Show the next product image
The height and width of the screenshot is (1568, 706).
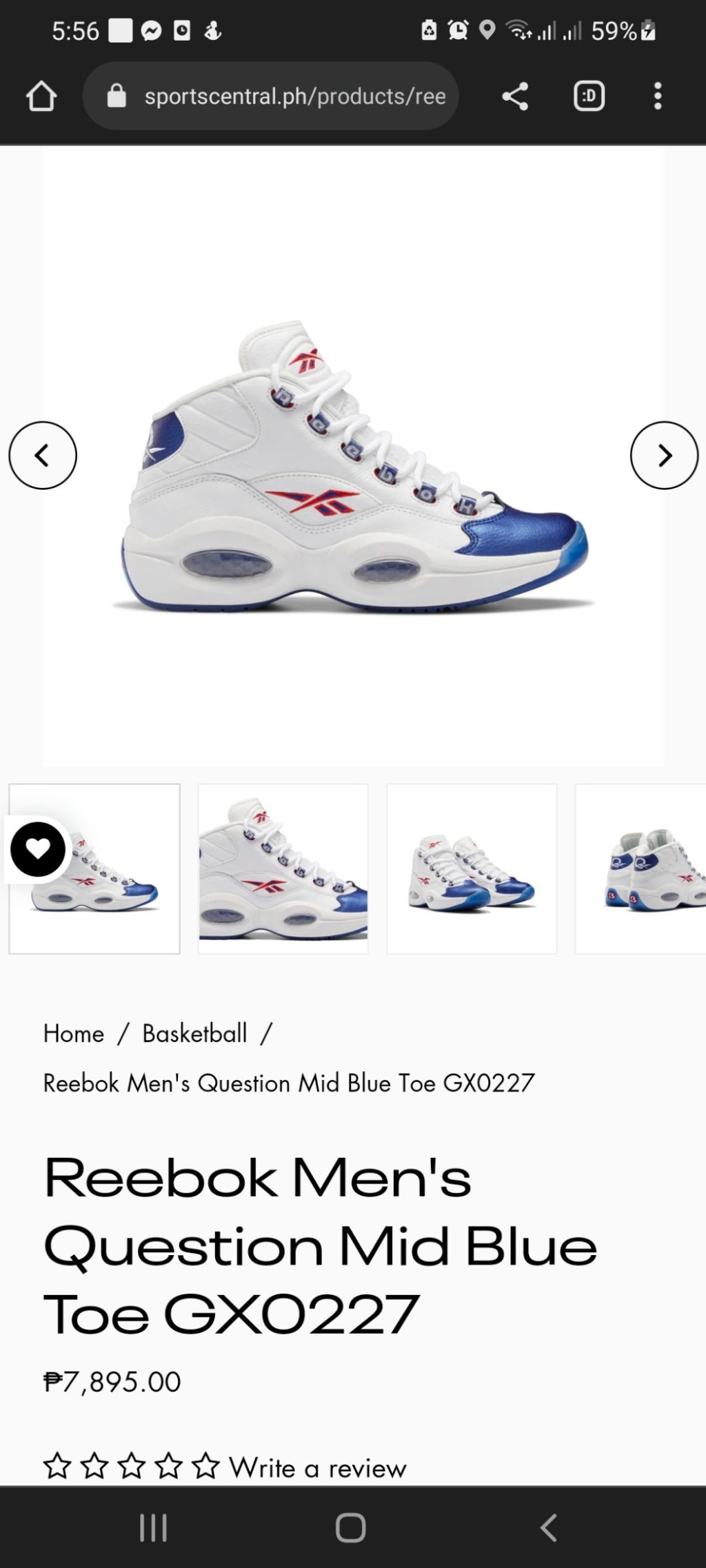coord(664,456)
